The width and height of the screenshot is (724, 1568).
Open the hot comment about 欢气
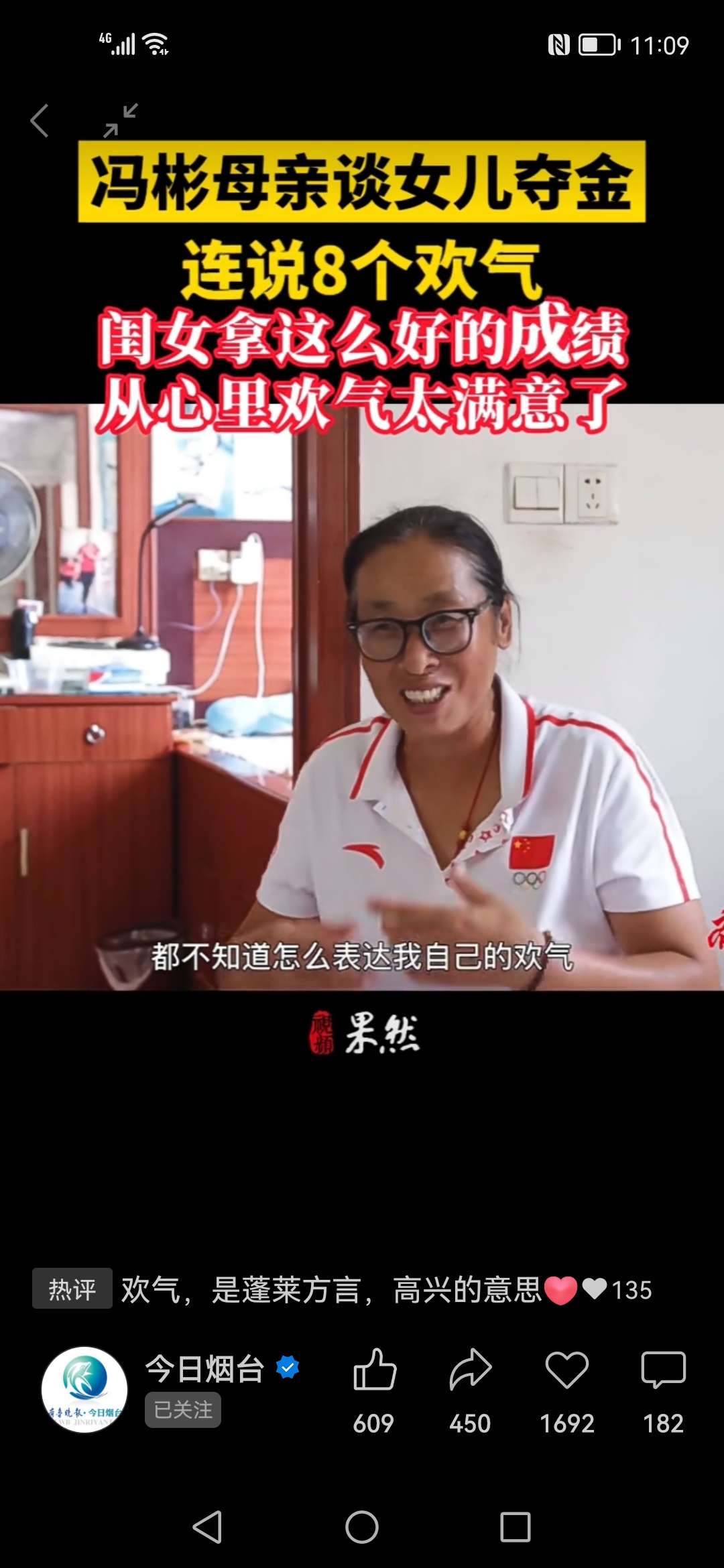[x=332, y=1290]
